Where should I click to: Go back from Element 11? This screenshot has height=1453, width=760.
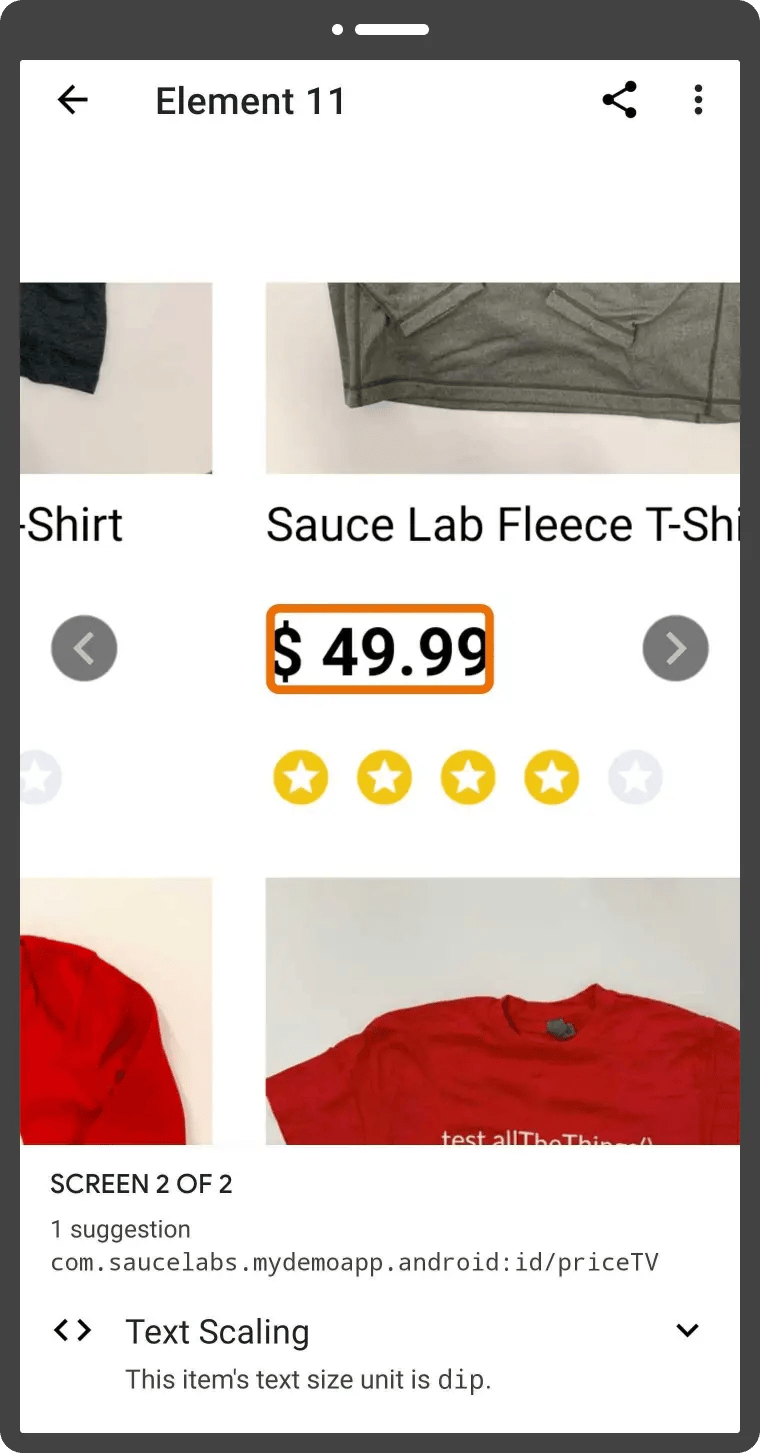coord(72,100)
